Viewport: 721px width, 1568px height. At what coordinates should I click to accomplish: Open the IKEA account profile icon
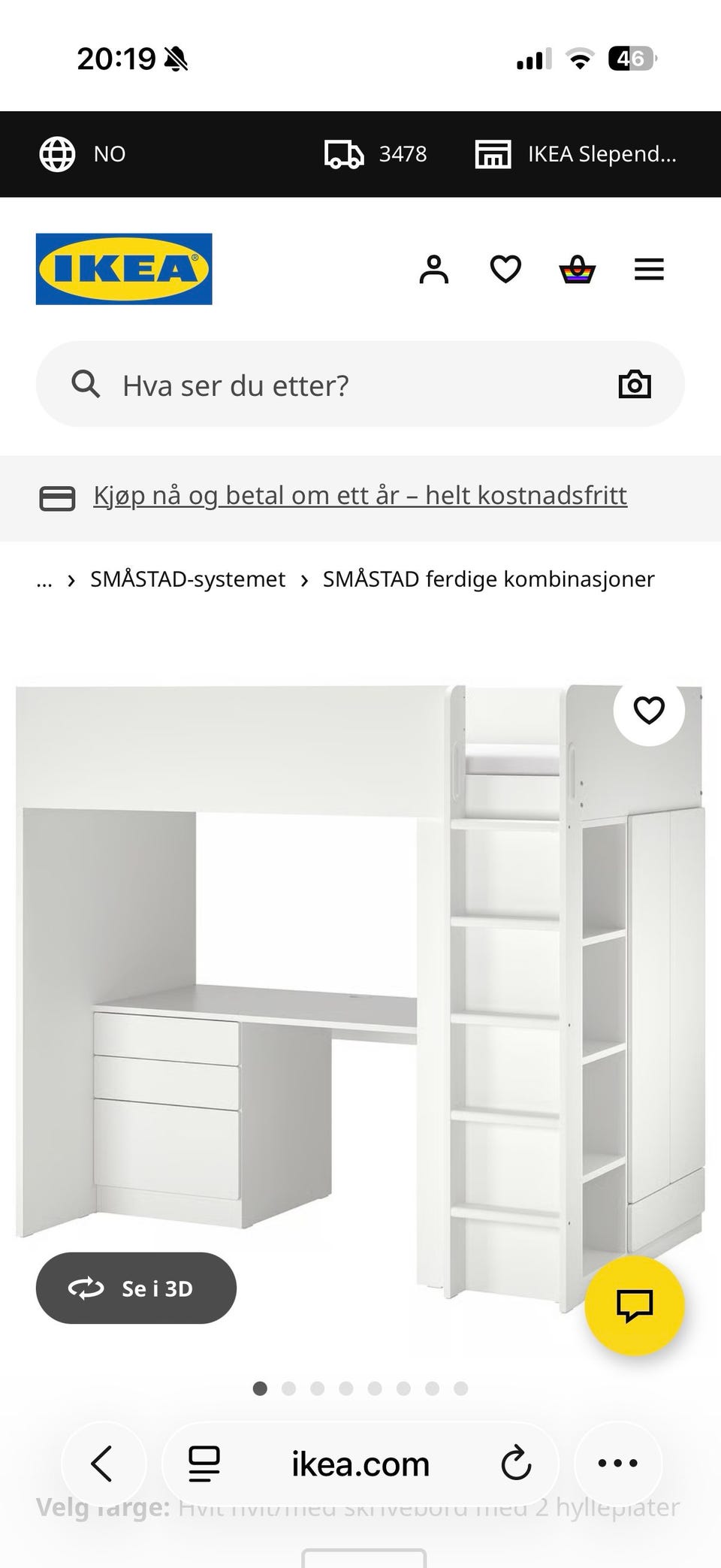pyautogui.click(x=434, y=269)
